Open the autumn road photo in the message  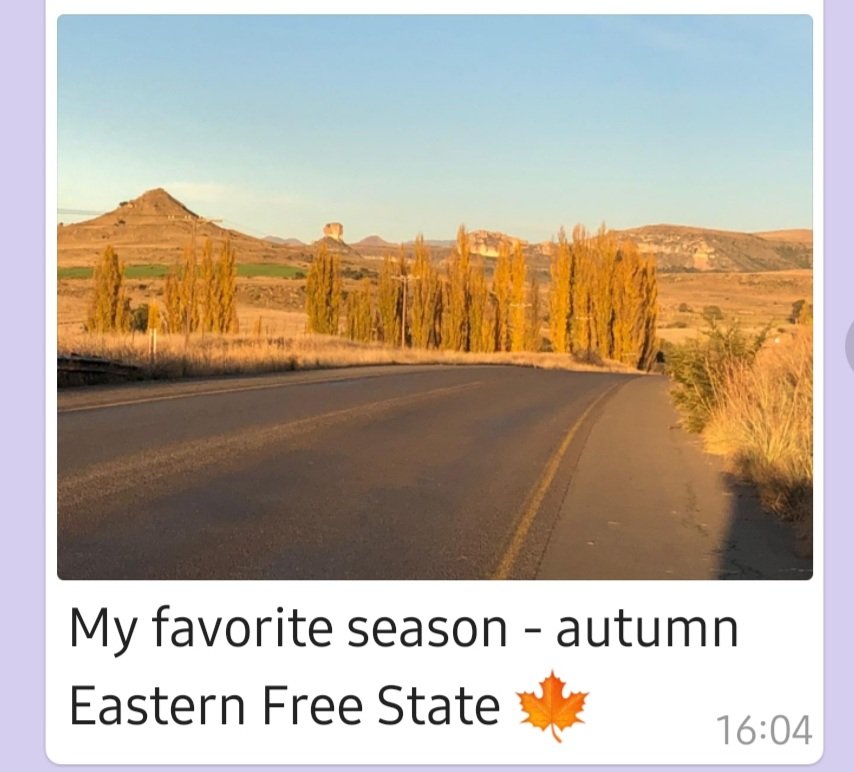434,297
